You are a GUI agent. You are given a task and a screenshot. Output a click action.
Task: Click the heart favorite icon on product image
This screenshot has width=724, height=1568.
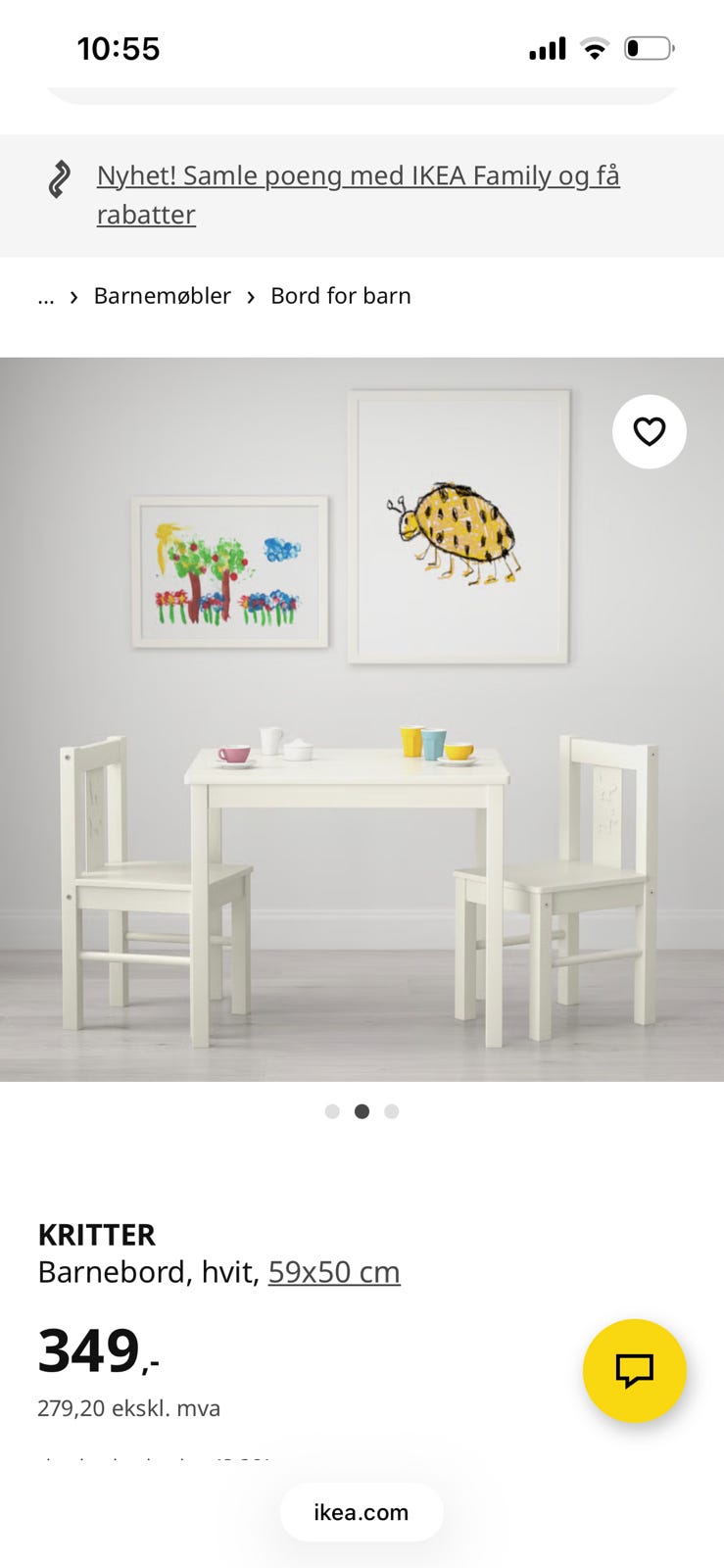pyautogui.click(x=650, y=431)
